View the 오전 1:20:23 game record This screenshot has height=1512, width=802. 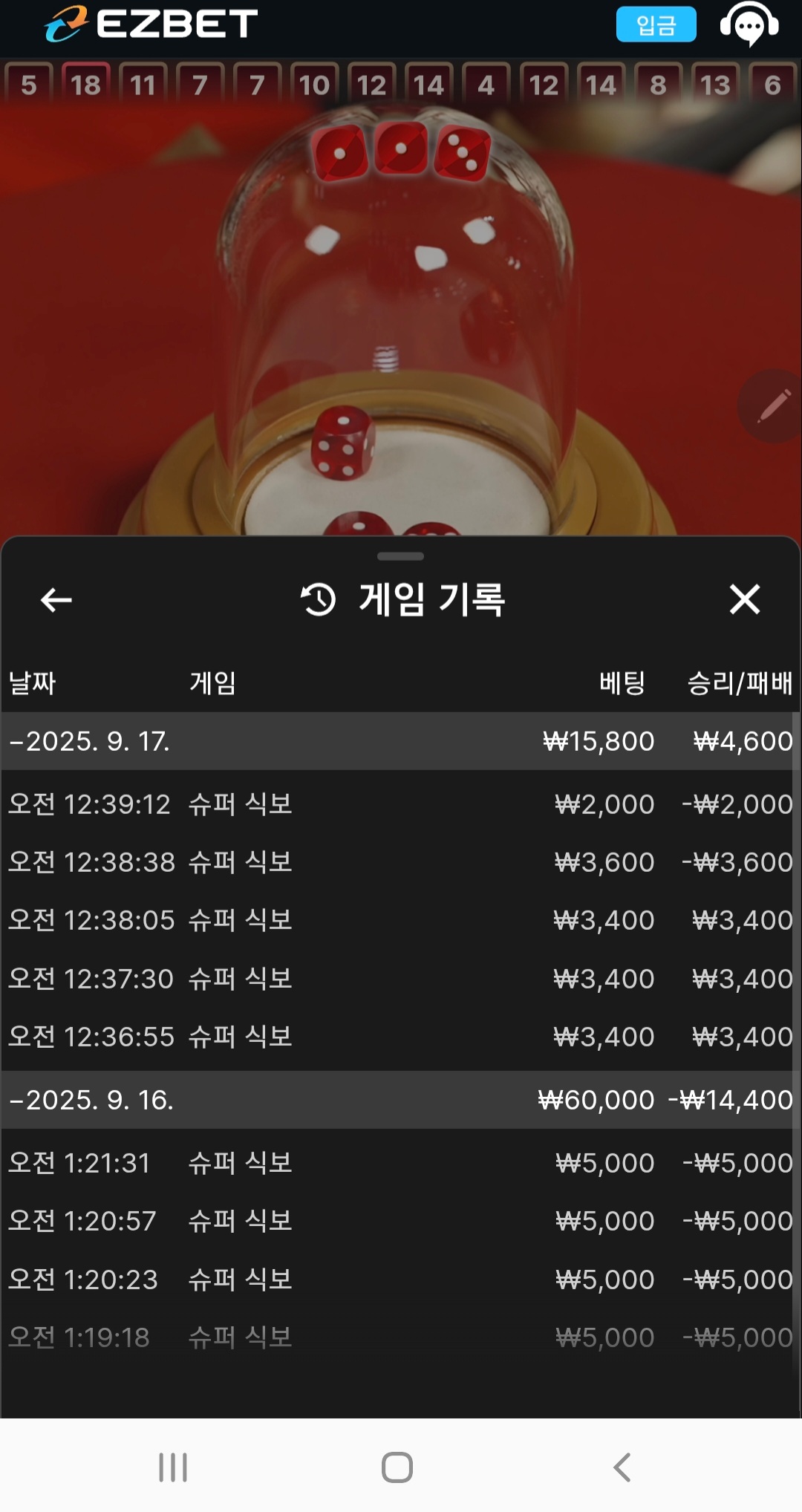point(400,1280)
